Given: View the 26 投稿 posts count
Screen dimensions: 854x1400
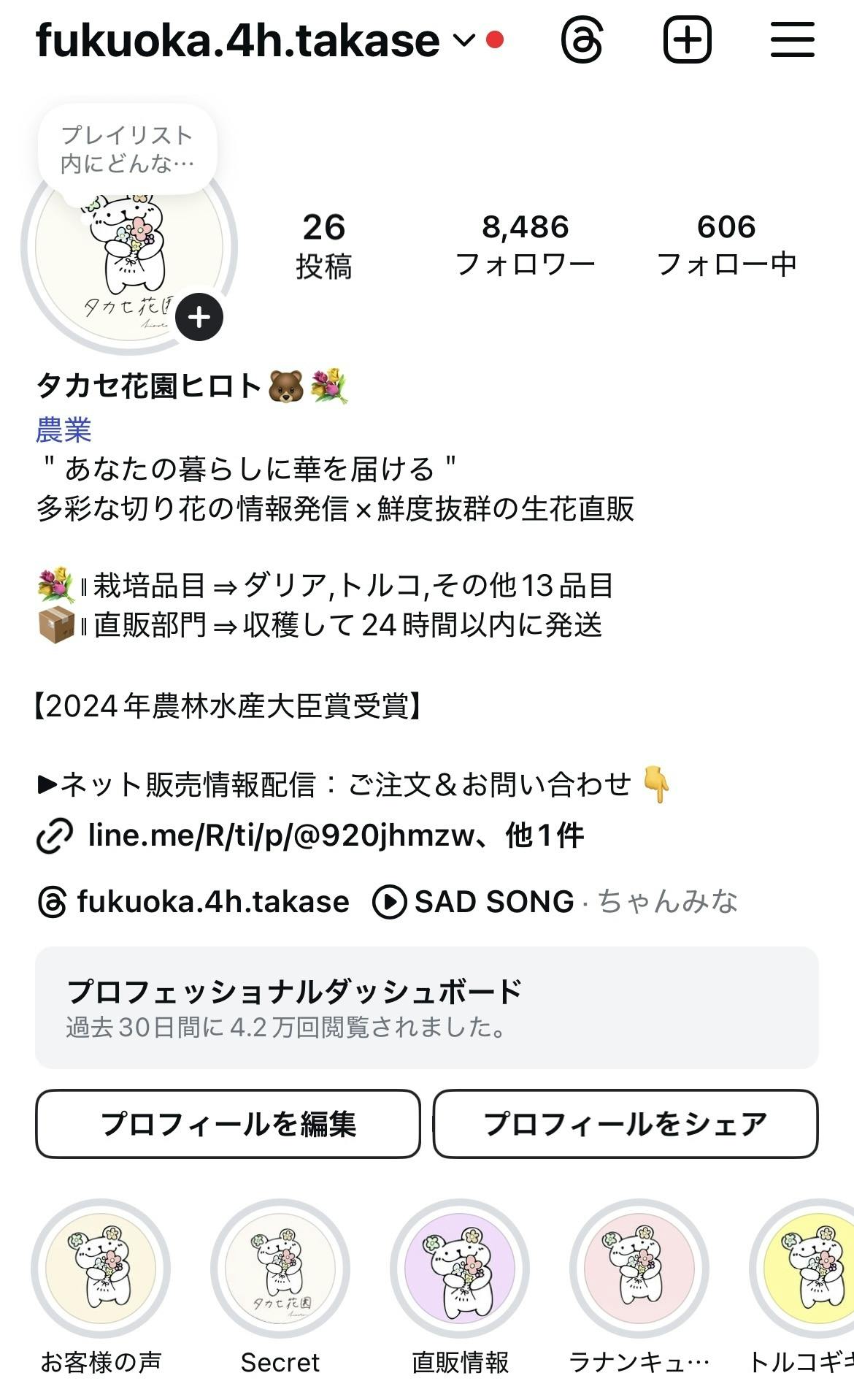Looking at the screenshot, I should 324,246.
